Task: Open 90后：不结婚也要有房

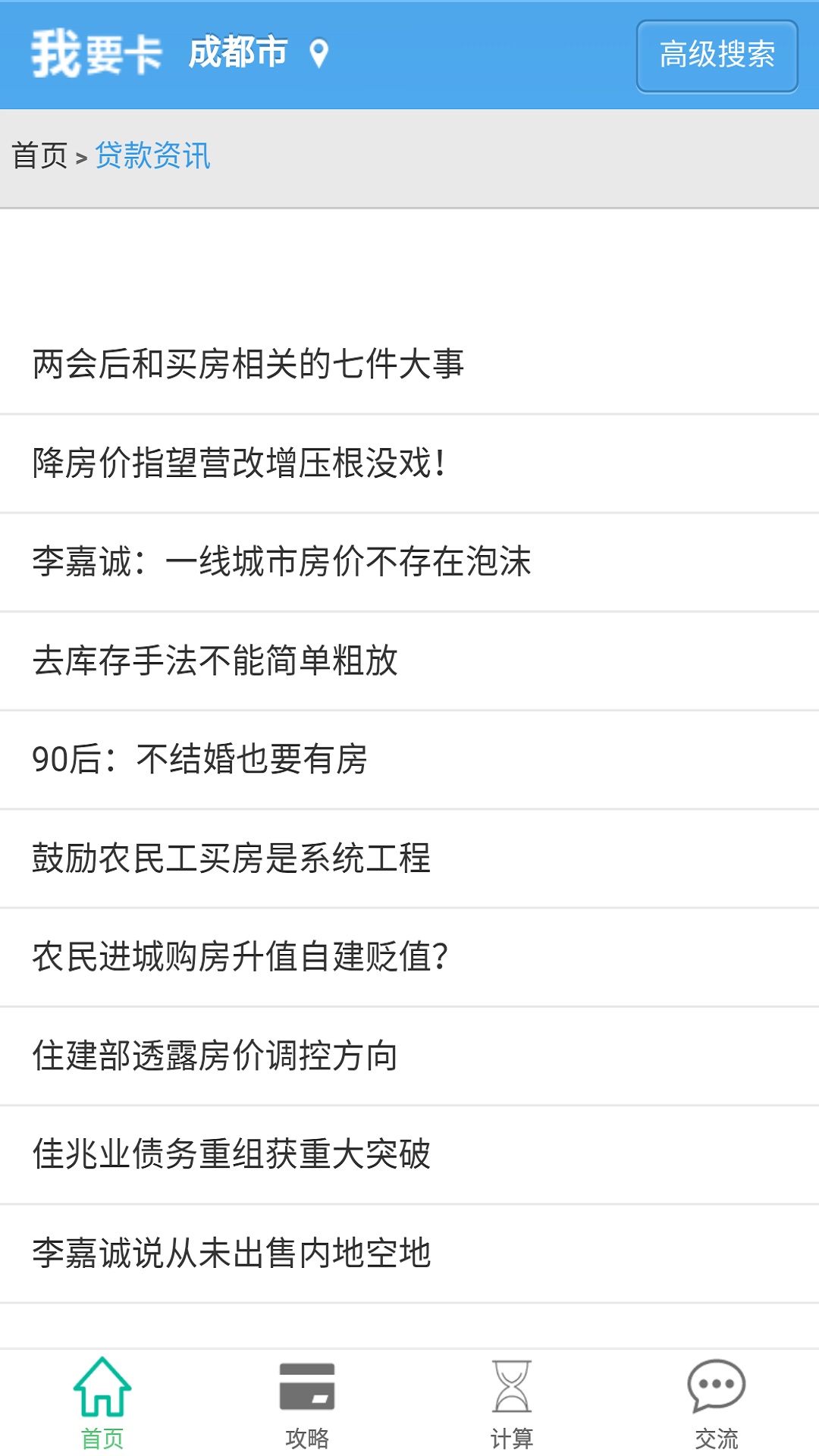Action: [199, 759]
